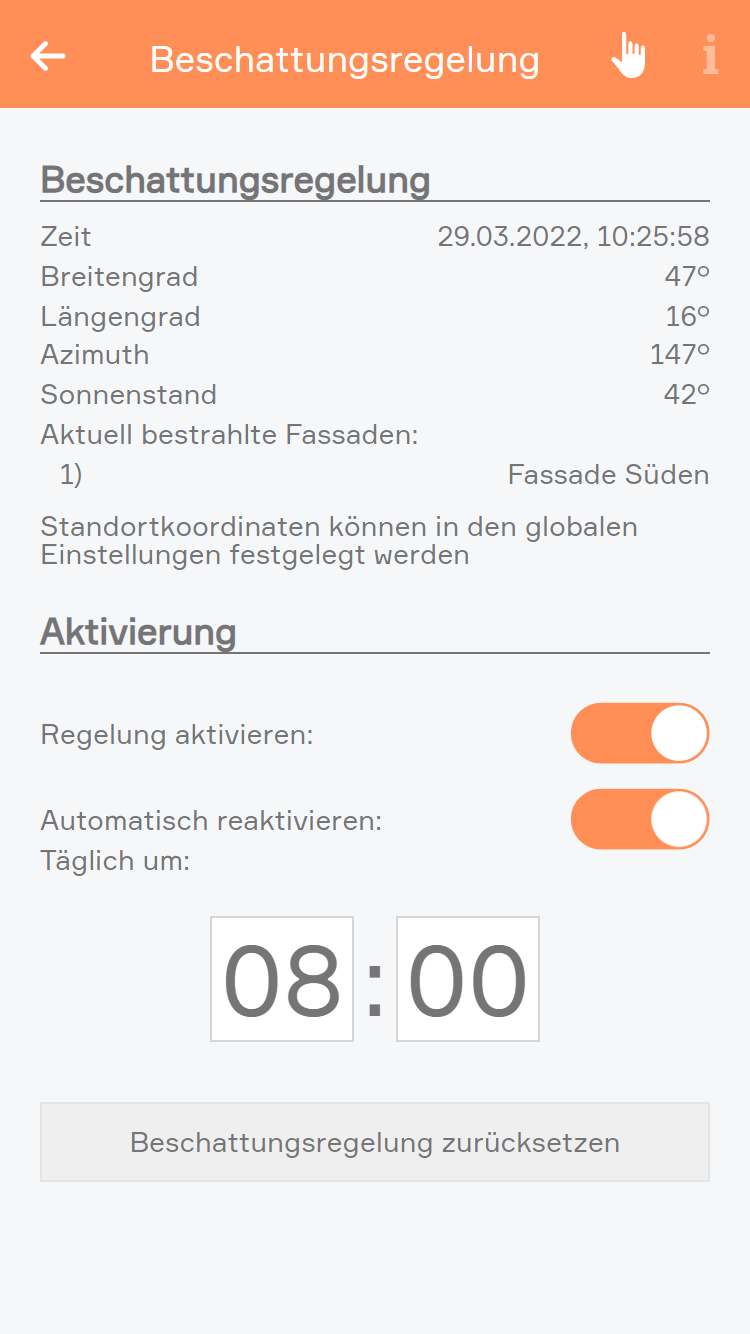Tap the hand pointer icon in header

point(629,56)
